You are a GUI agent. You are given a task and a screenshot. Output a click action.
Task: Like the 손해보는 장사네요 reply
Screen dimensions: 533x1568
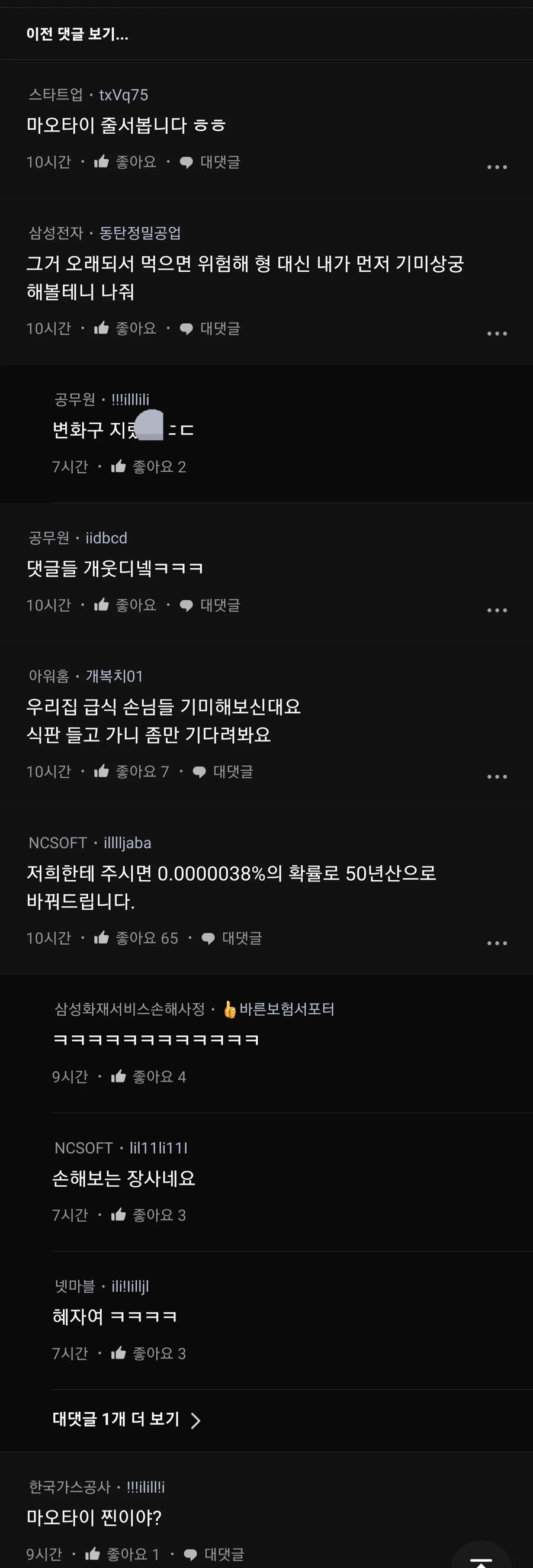148,1215
